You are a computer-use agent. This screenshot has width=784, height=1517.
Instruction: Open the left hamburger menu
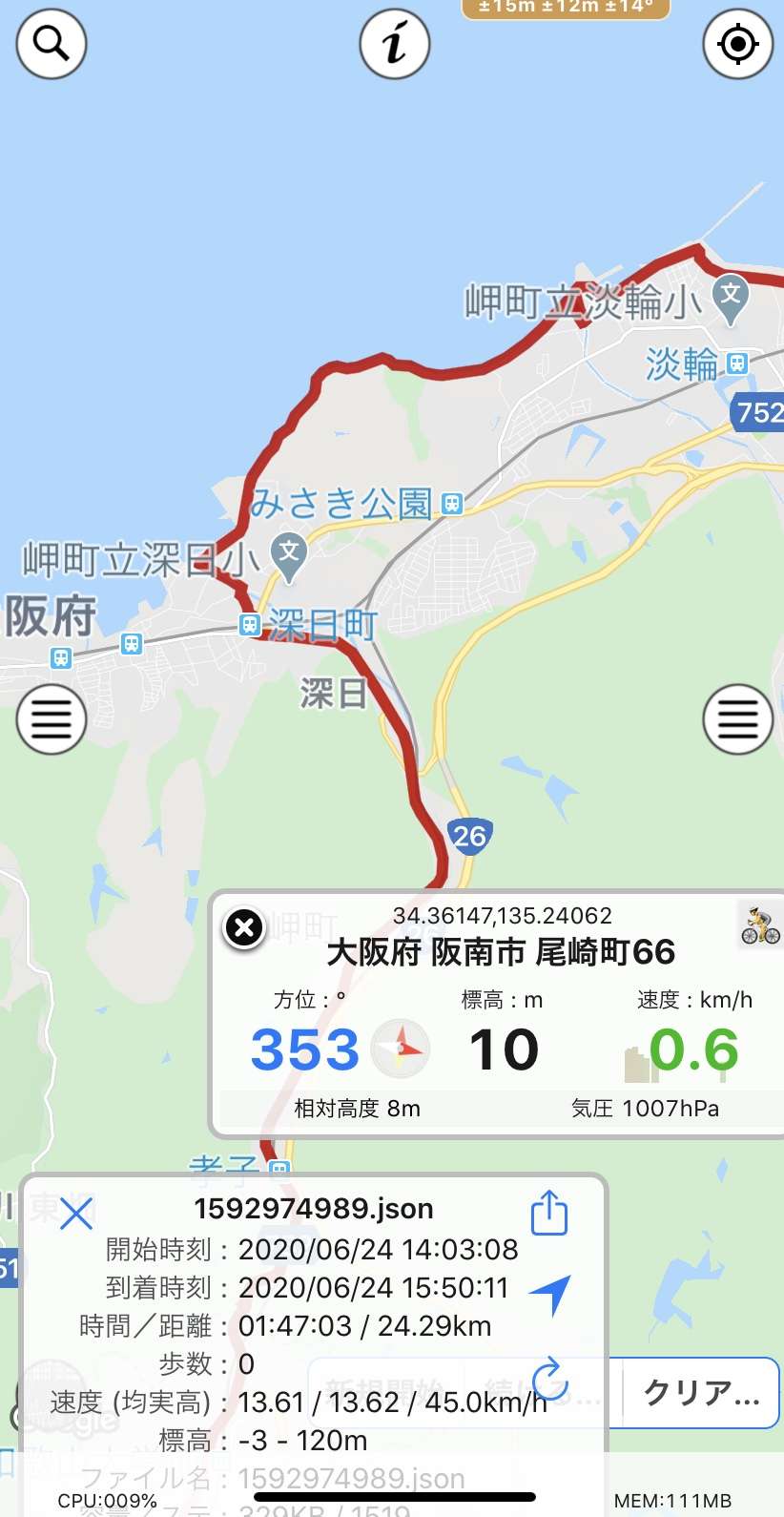[x=52, y=719]
